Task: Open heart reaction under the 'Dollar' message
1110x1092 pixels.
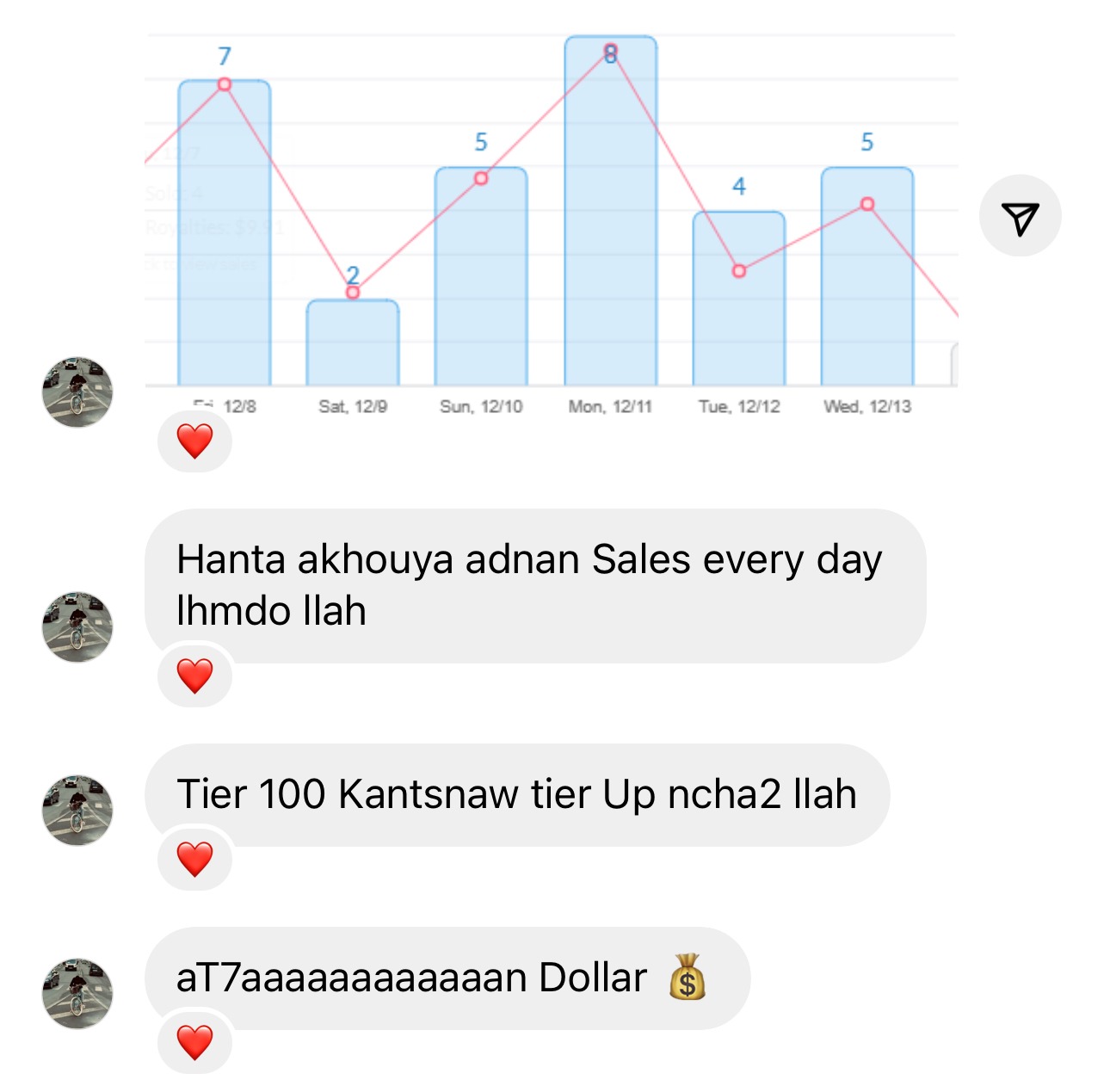Action: 194,1042
